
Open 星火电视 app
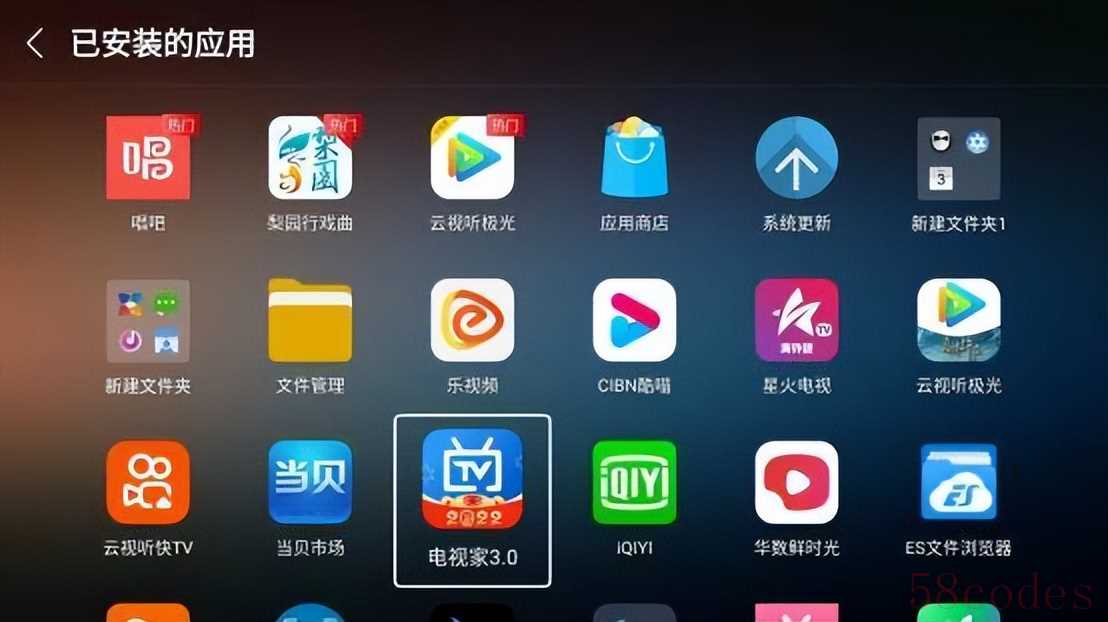(x=796, y=321)
